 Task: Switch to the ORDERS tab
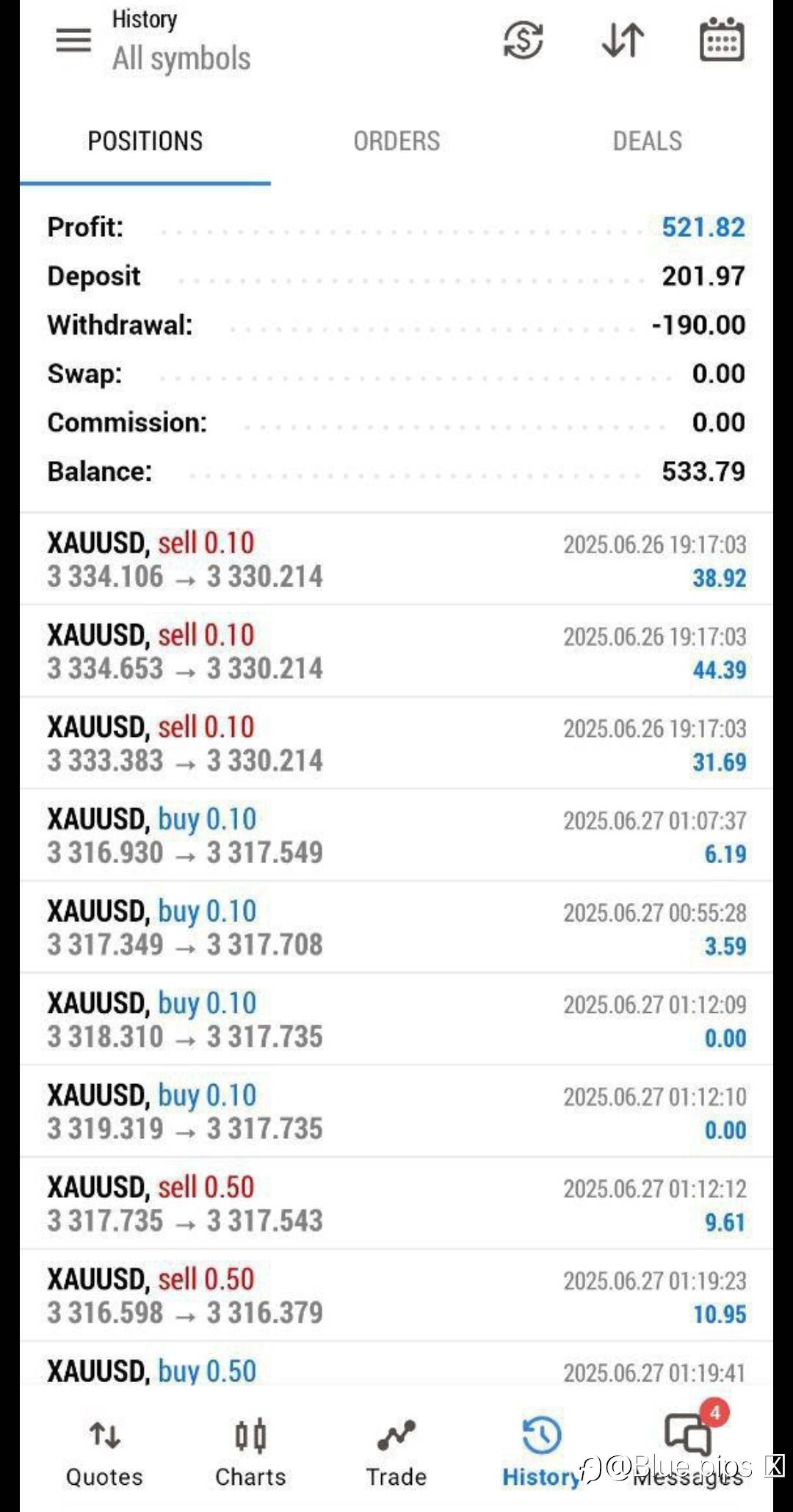click(x=396, y=141)
